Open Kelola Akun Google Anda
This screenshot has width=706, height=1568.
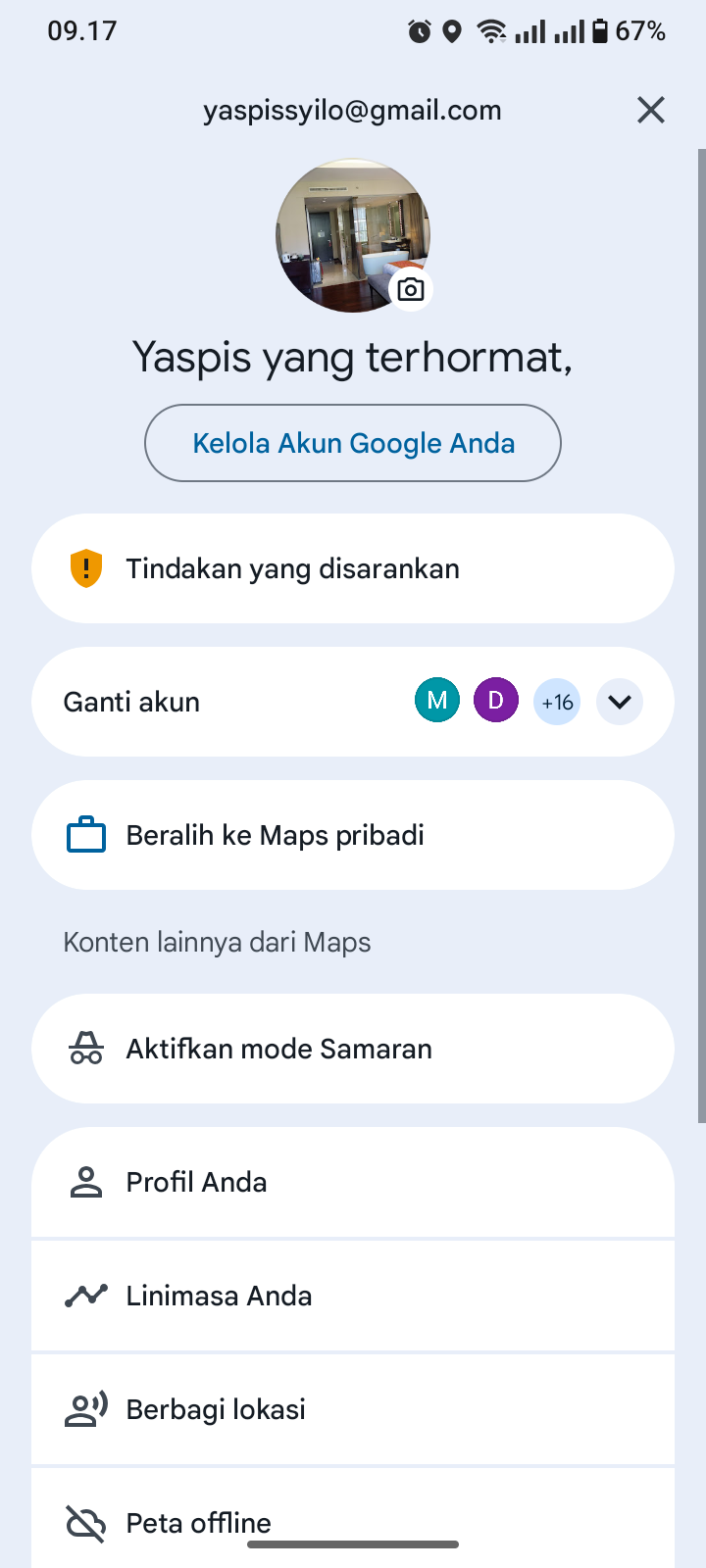(x=353, y=443)
